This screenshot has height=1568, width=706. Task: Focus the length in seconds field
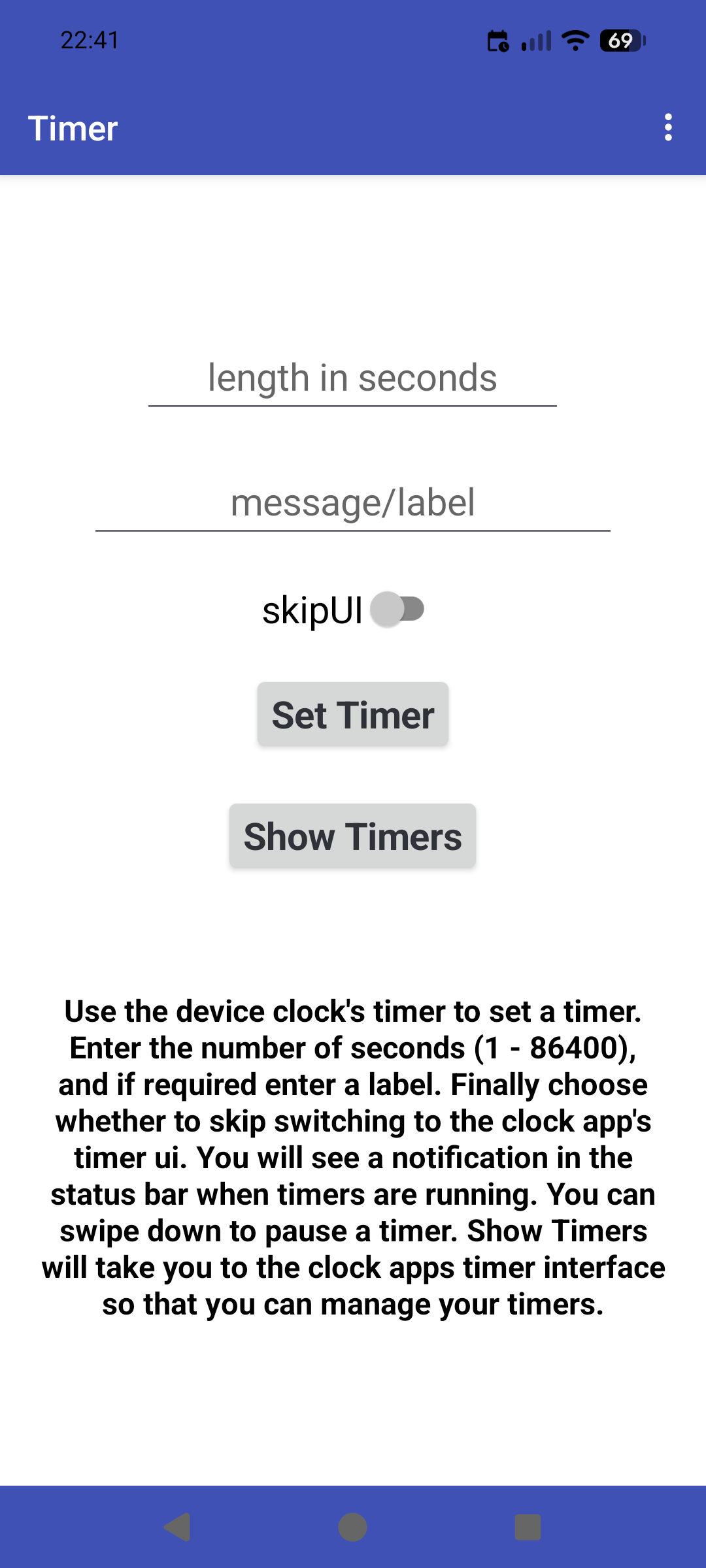tap(352, 378)
